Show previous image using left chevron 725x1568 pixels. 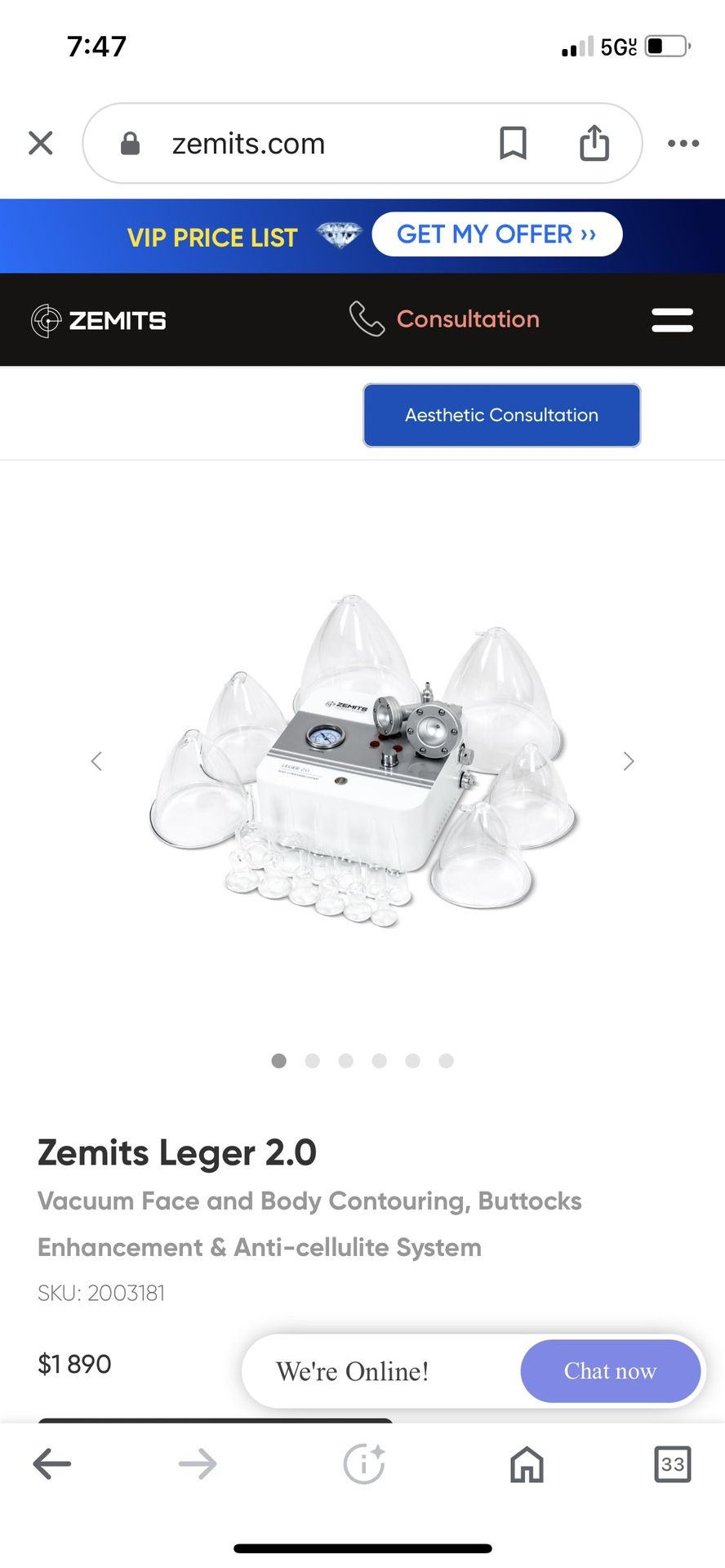click(x=96, y=760)
